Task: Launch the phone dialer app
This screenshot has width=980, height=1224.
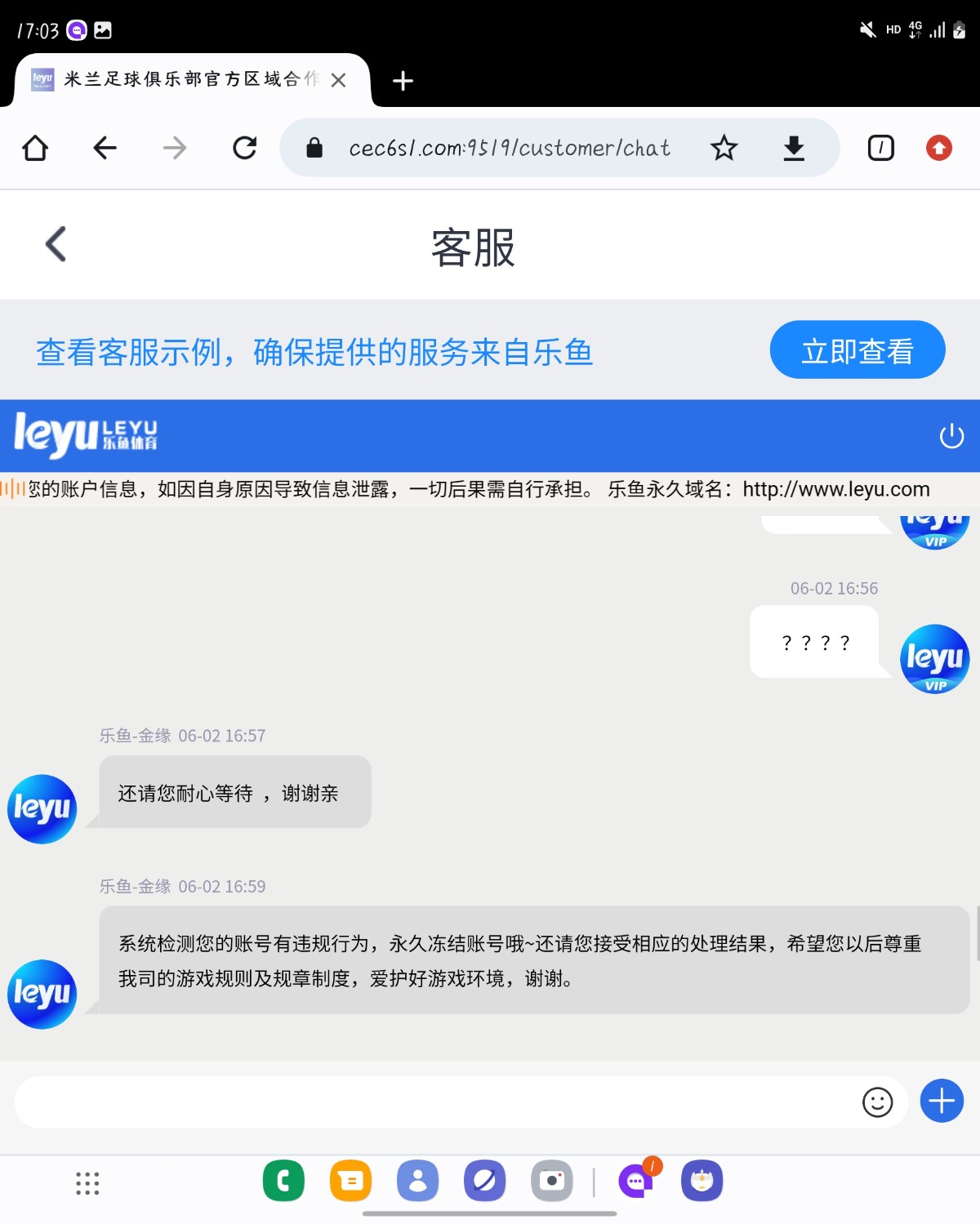Action: tap(283, 1181)
